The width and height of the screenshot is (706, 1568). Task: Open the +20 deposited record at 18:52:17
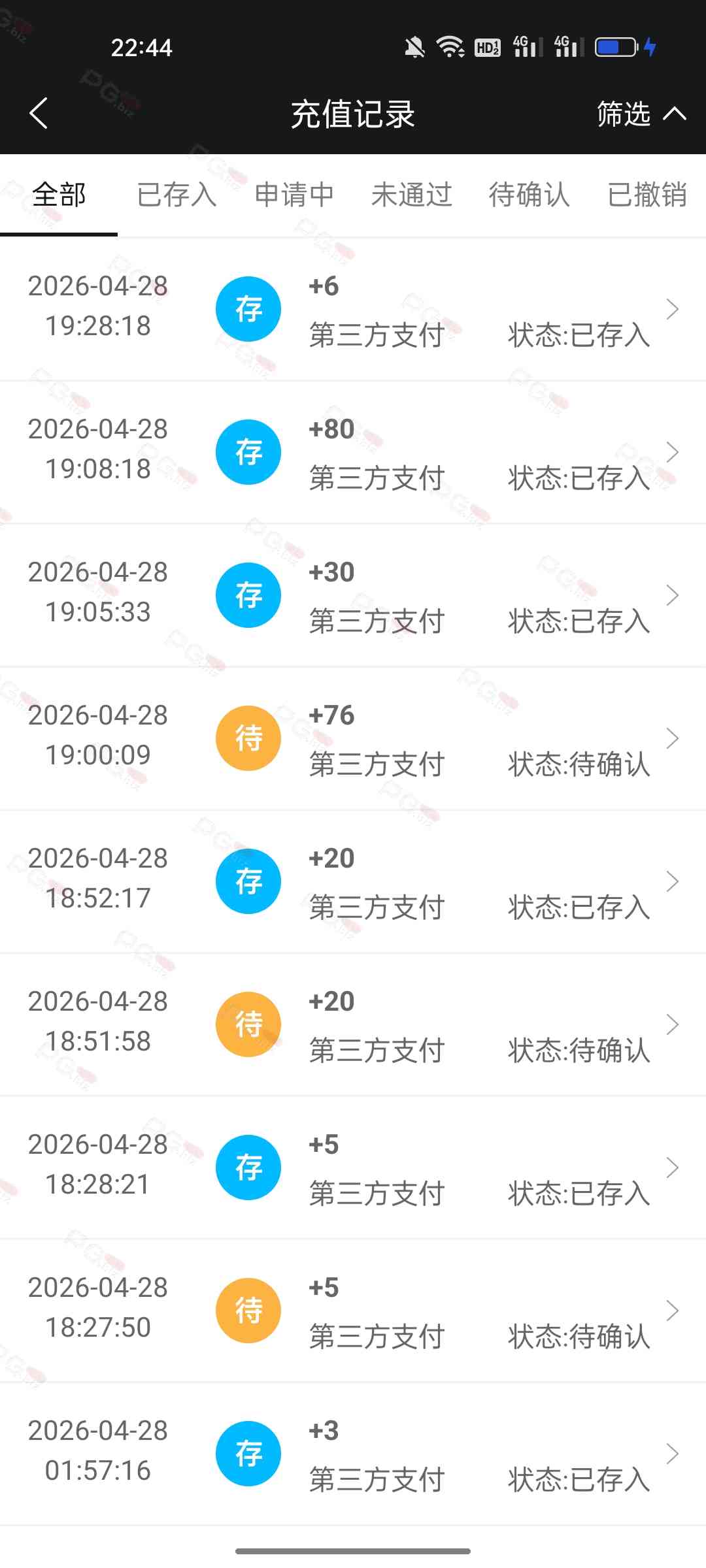pos(353,881)
